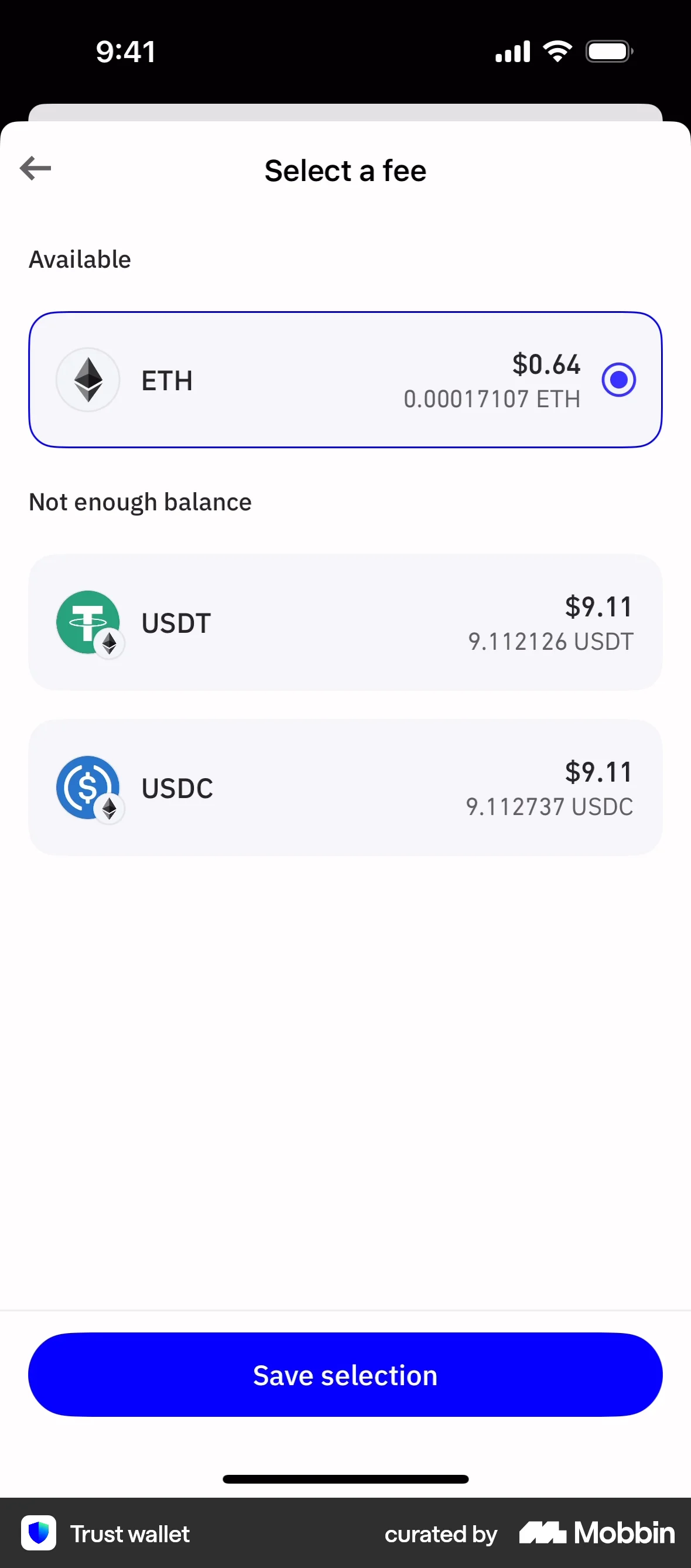Click the Ethereum logo next to ETH

tap(88, 379)
